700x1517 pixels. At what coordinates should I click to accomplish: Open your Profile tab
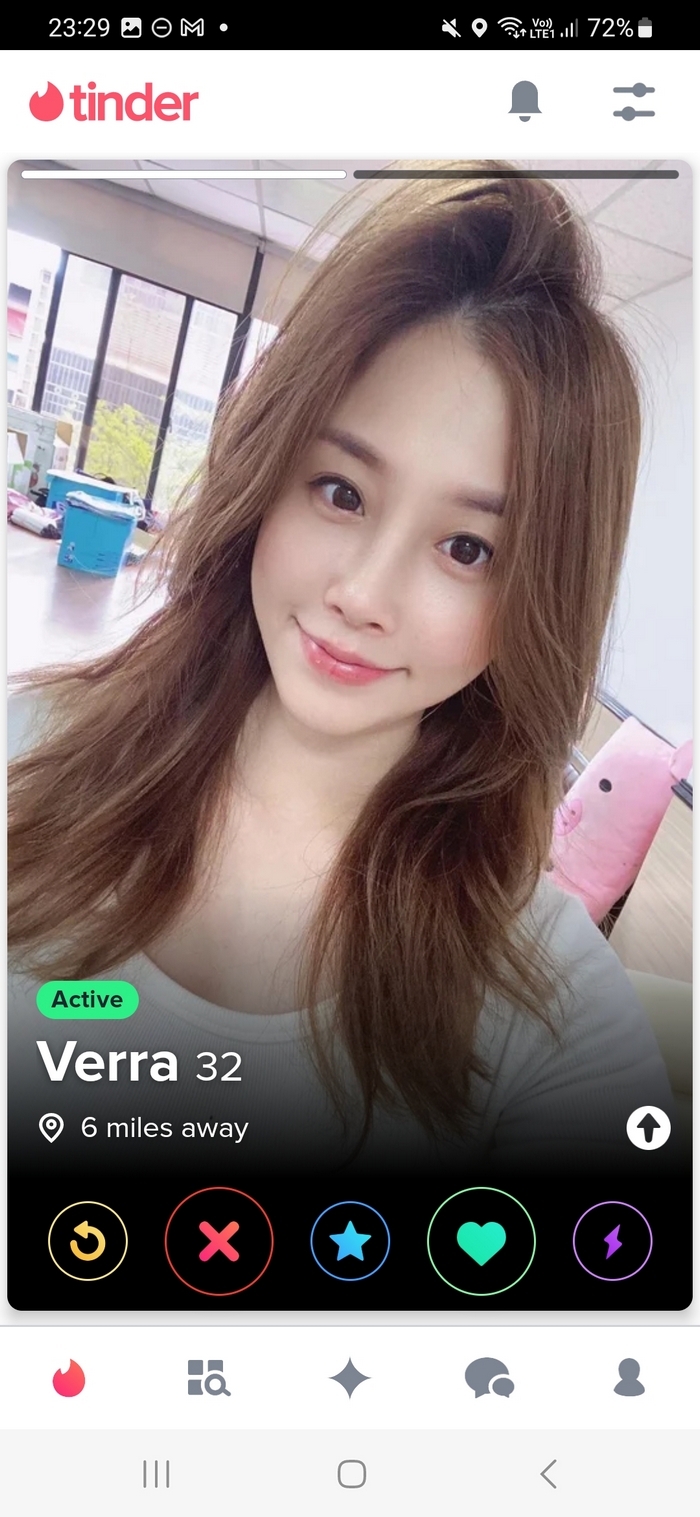point(629,1378)
